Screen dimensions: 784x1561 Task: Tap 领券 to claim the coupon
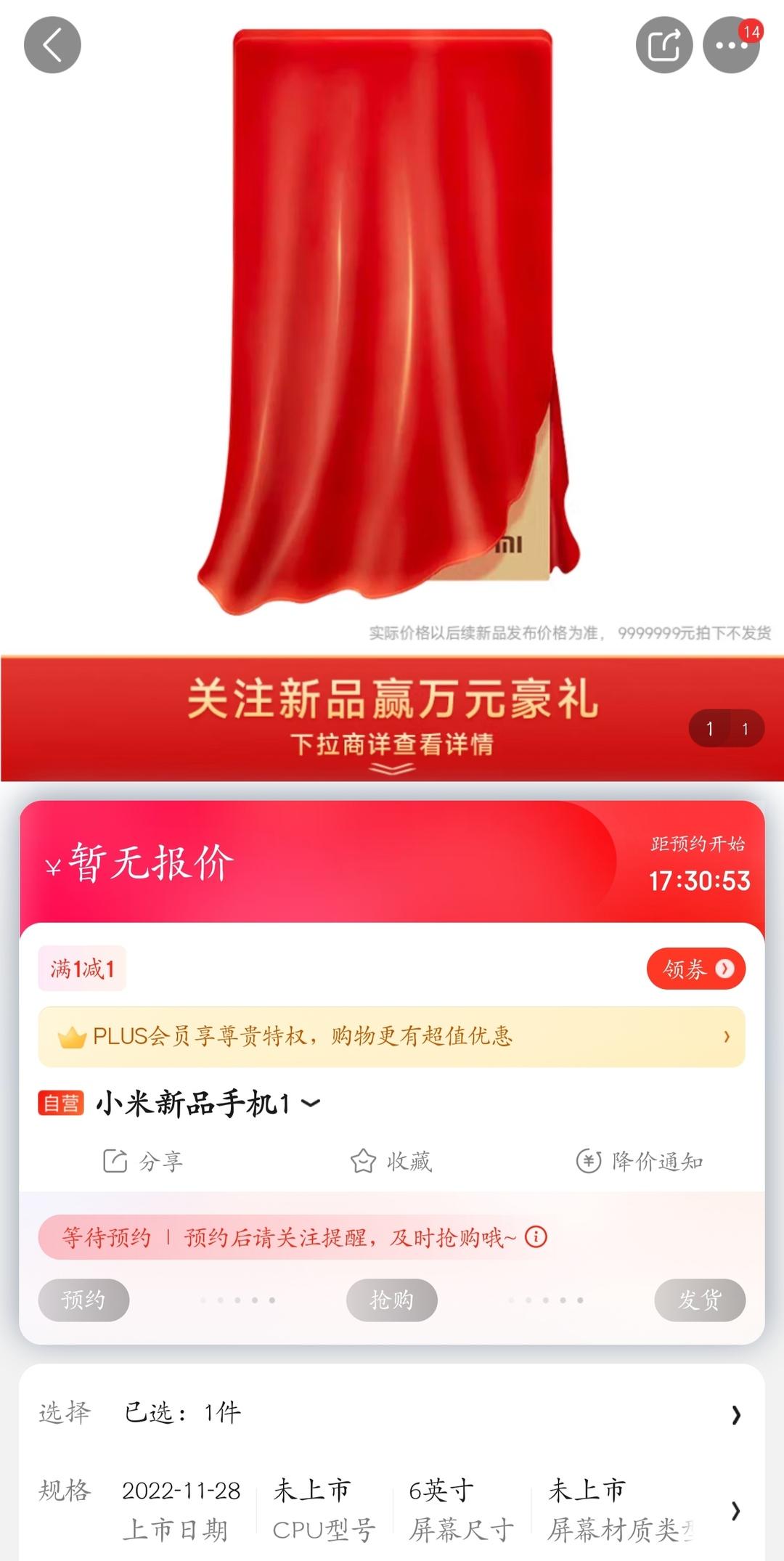tap(695, 969)
